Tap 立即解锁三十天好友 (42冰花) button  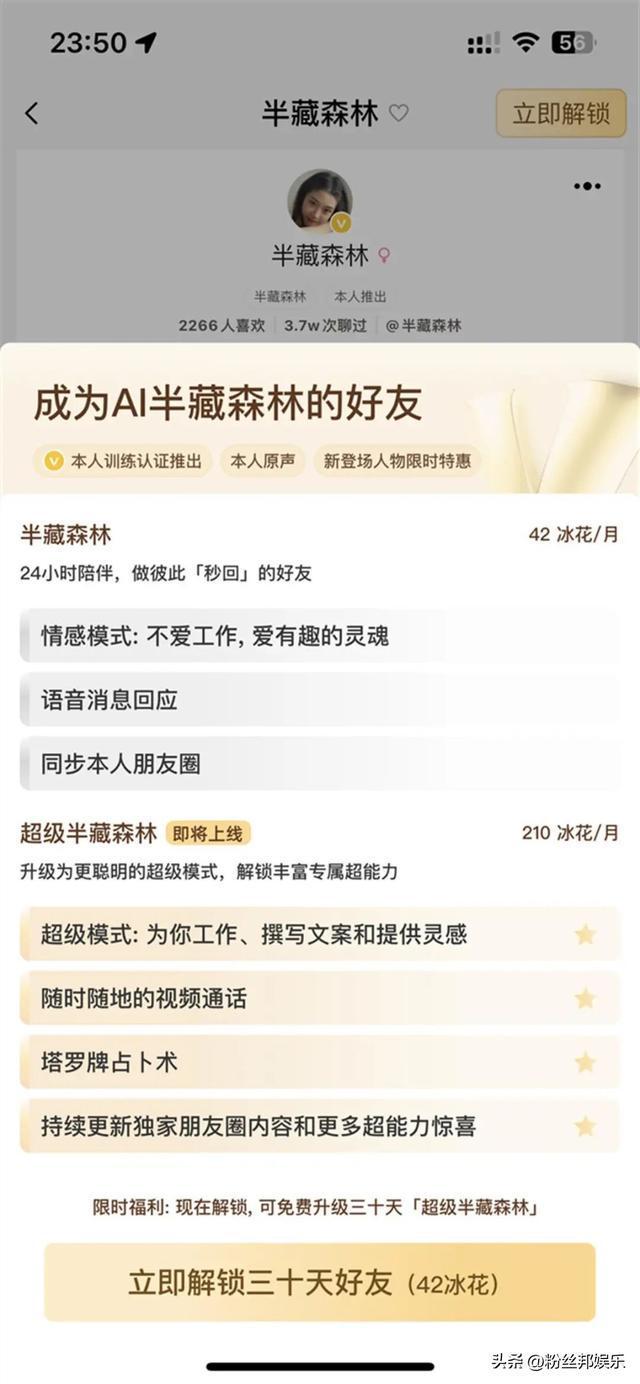click(319, 1283)
